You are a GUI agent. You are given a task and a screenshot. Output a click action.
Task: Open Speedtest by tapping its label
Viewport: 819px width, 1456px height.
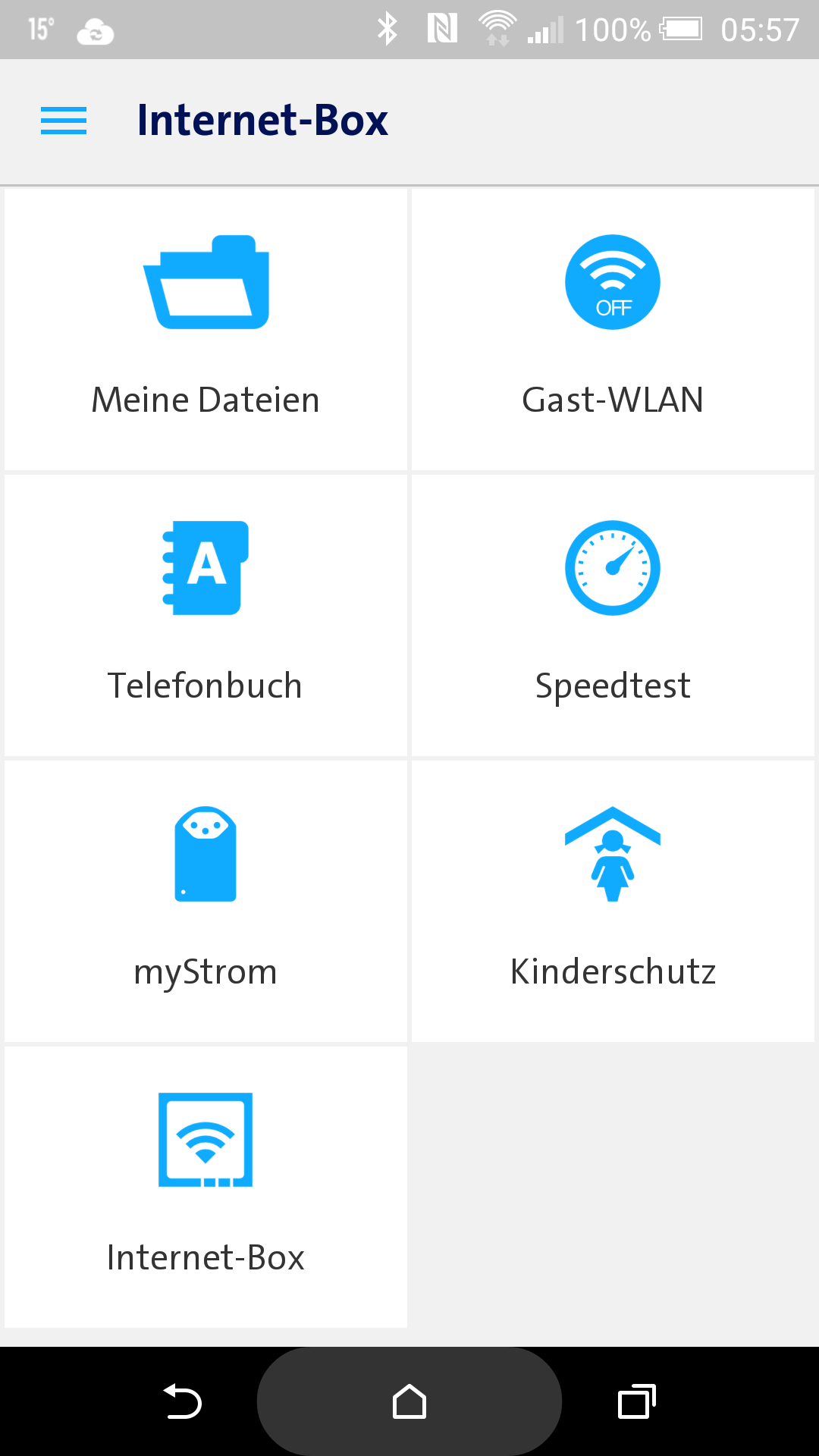click(x=613, y=685)
